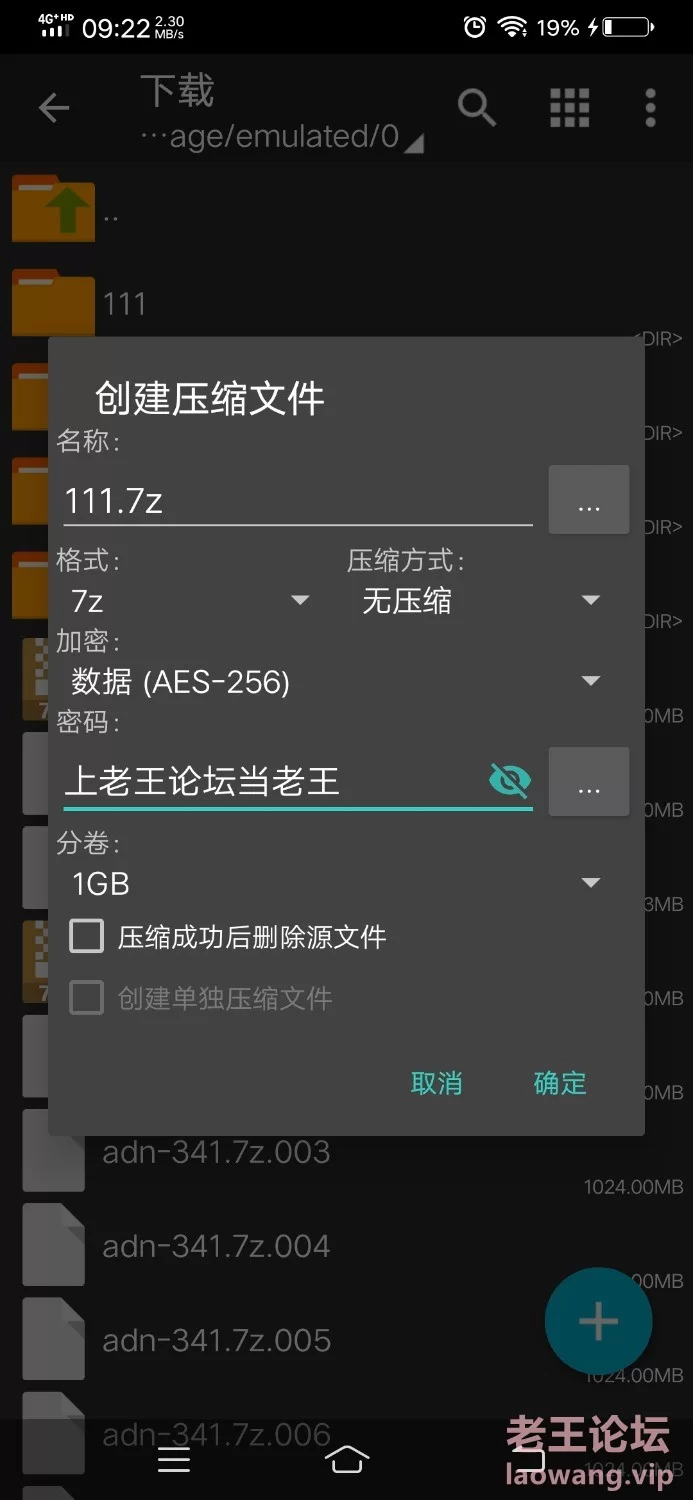693x1500 pixels.
Task: Confirm archive creation with 确定
Action: click(x=560, y=1083)
